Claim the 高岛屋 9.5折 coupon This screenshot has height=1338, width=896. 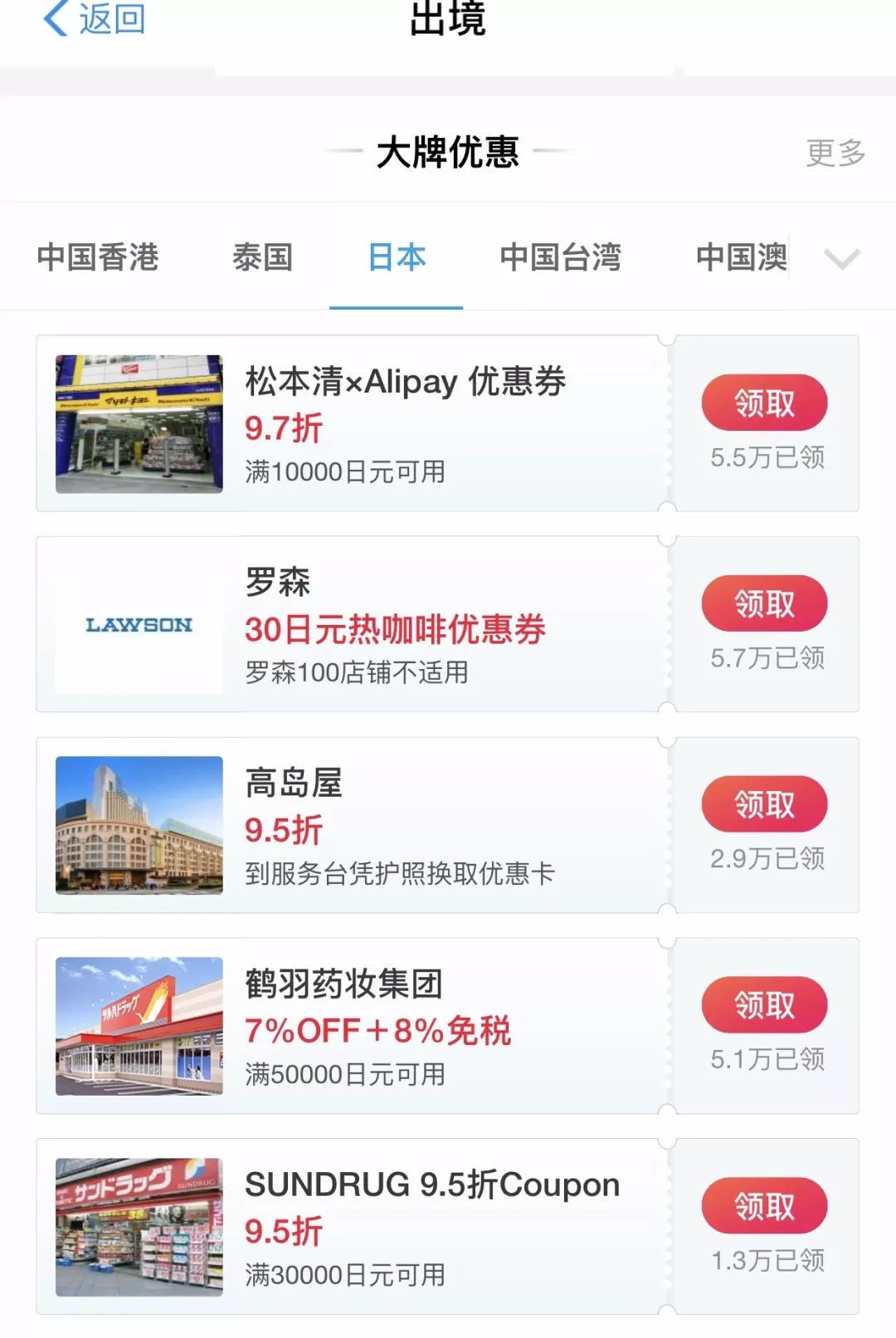[x=764, y=803]
